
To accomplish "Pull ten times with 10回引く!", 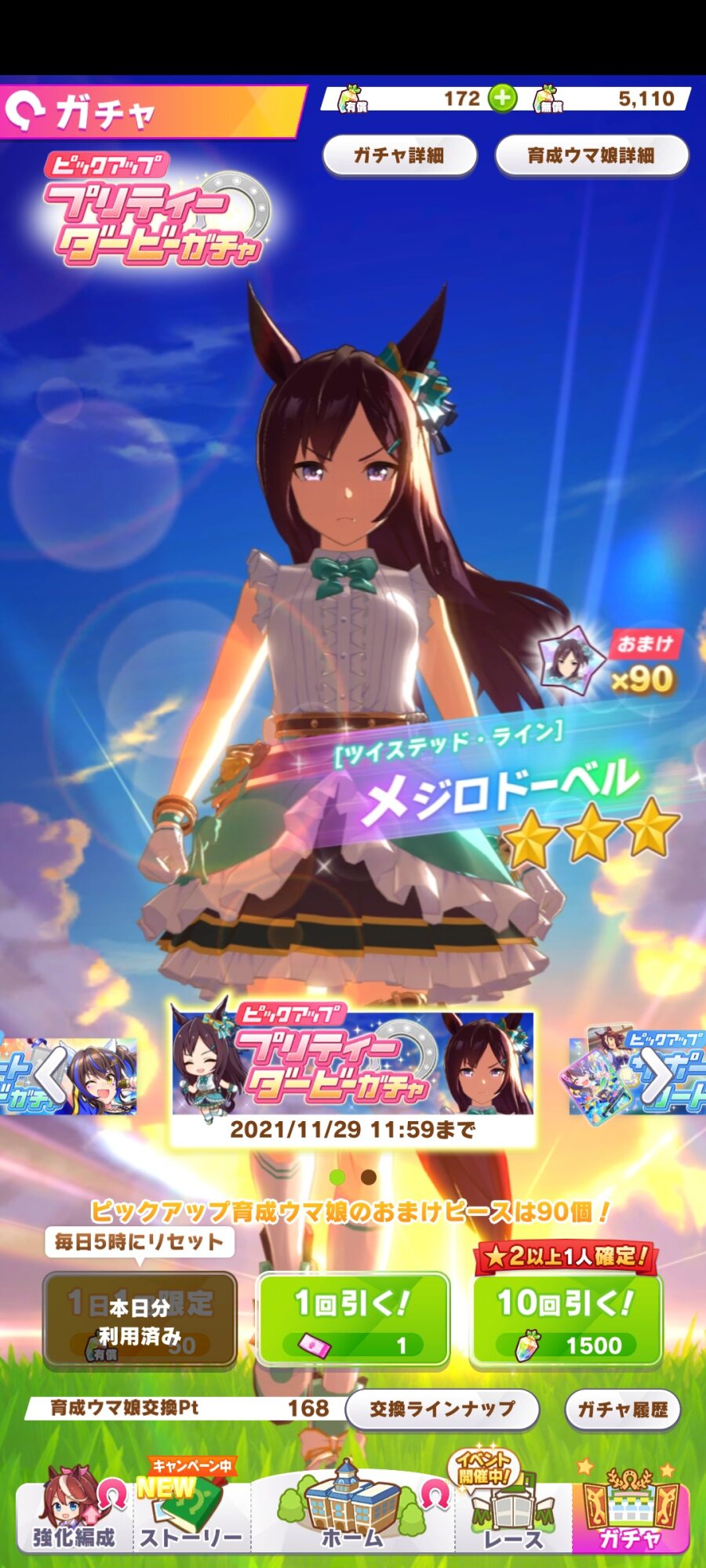I will [x=566, y=1320].
